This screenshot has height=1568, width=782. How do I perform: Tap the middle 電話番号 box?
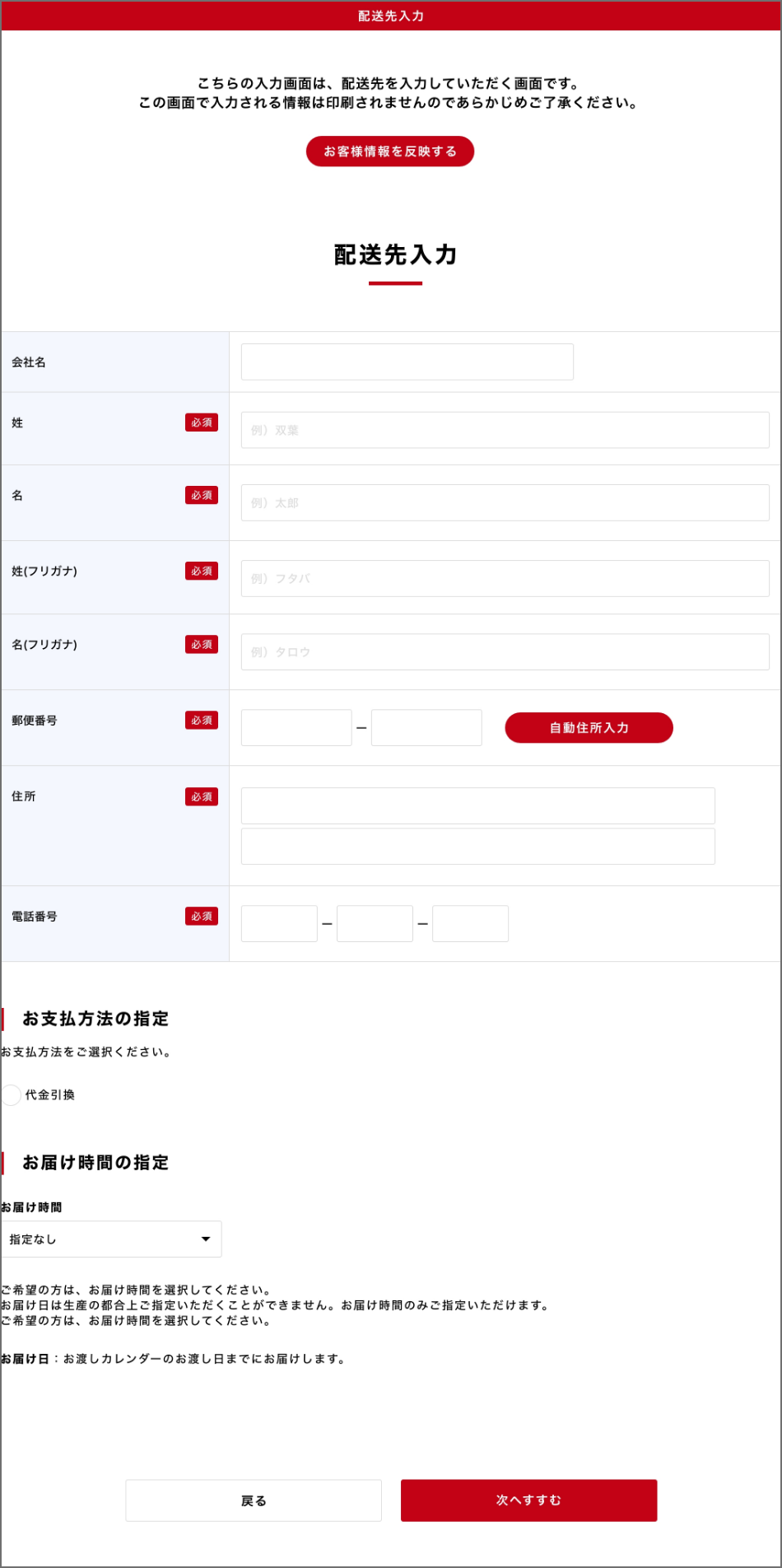click(x=375, y=923)
